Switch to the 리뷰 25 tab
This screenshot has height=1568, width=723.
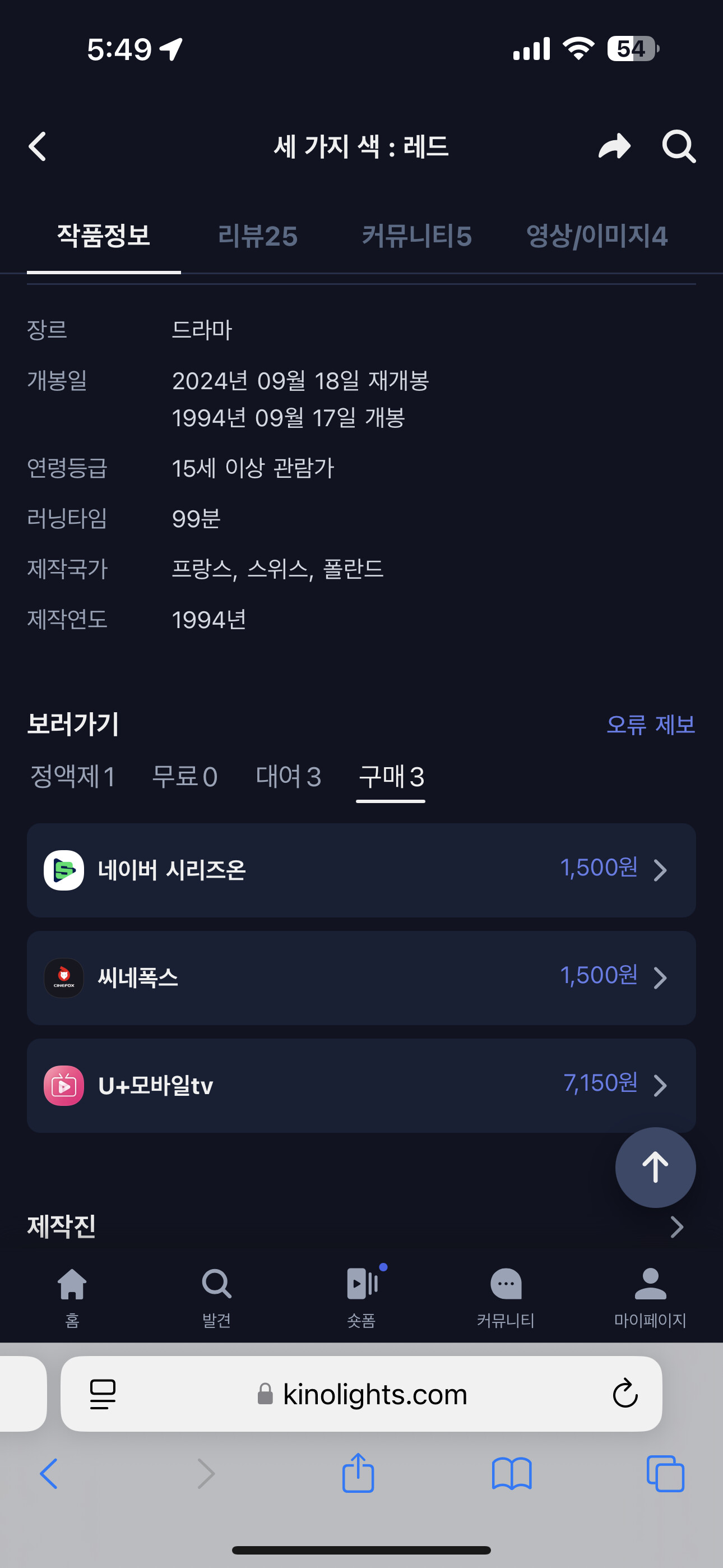pyautogui.click(x=257, y=236)
